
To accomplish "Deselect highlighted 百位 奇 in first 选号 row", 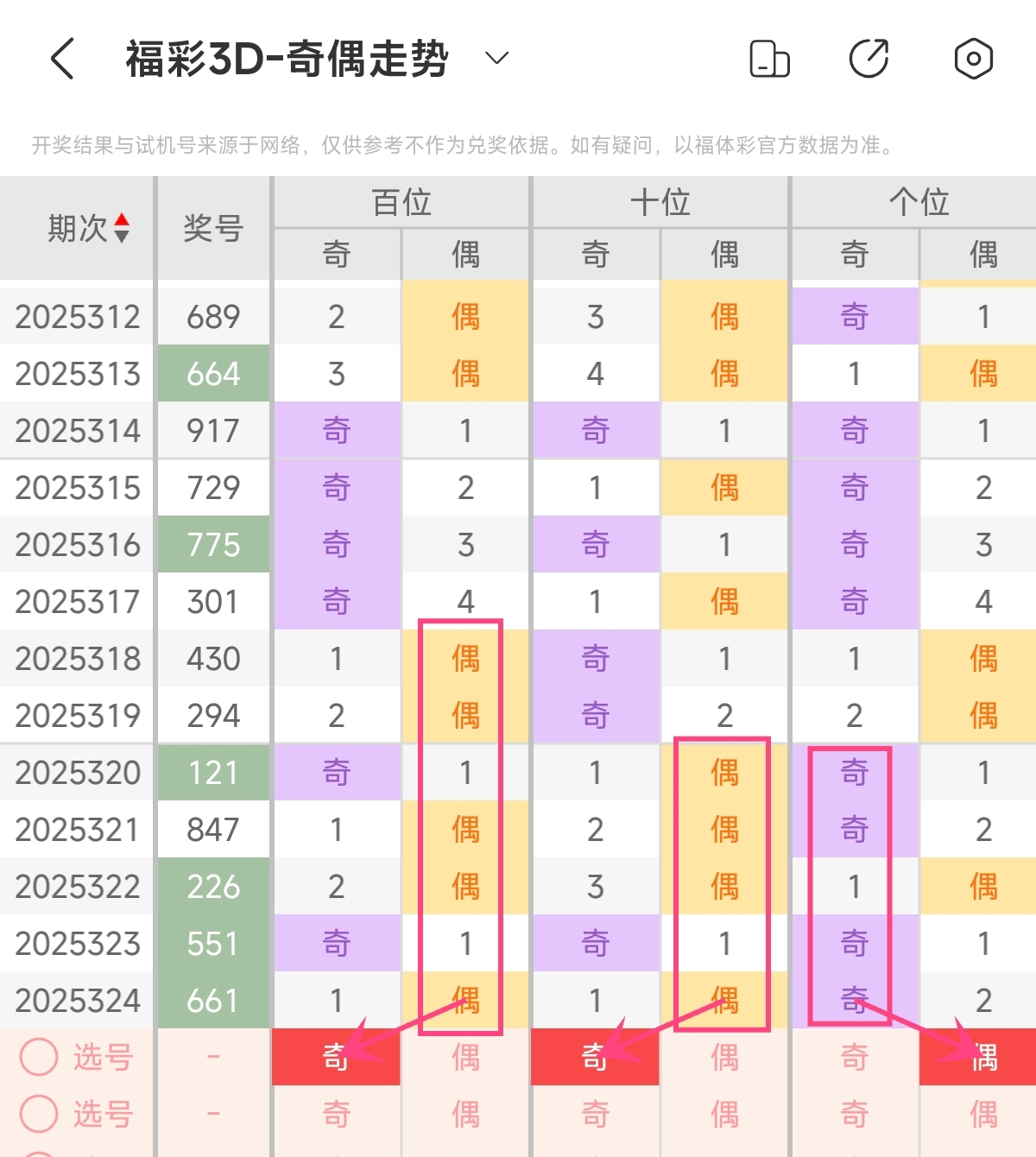I will point(336,1057).
